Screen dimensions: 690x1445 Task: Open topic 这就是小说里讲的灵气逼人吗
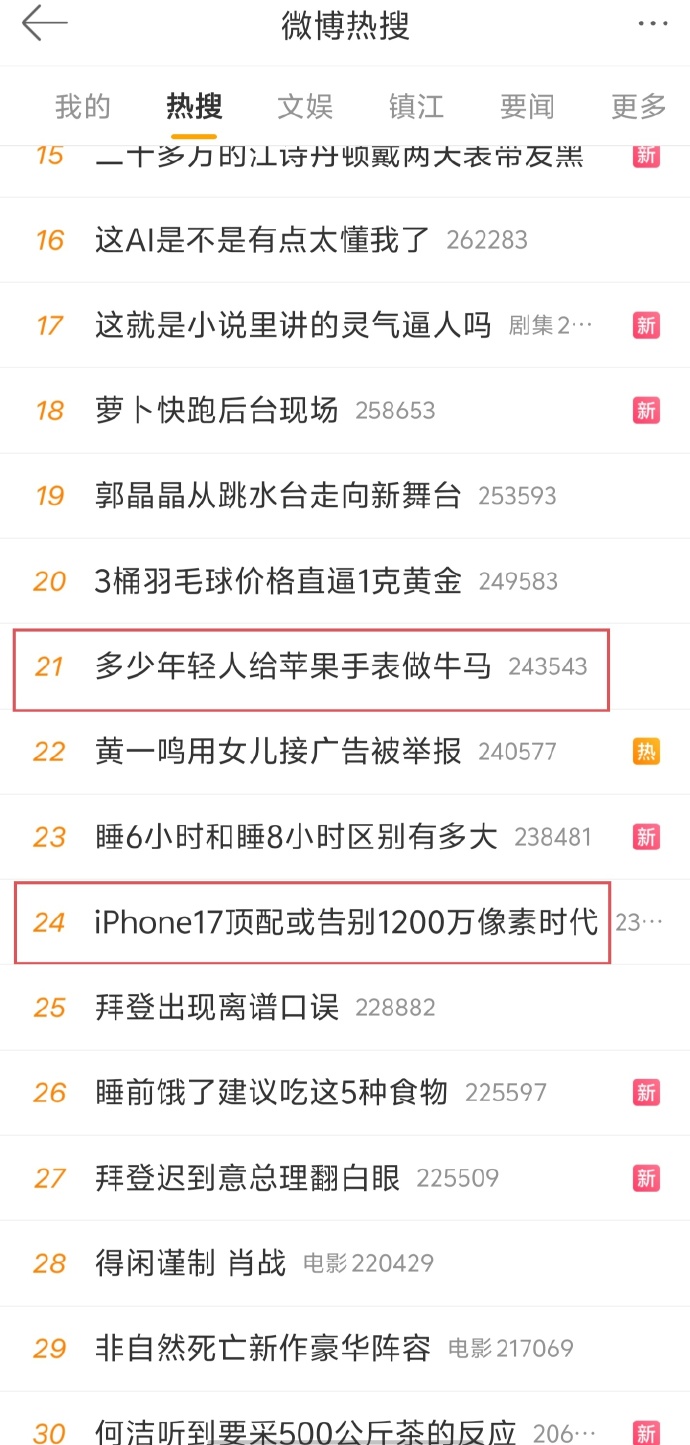tap(293, 325)
